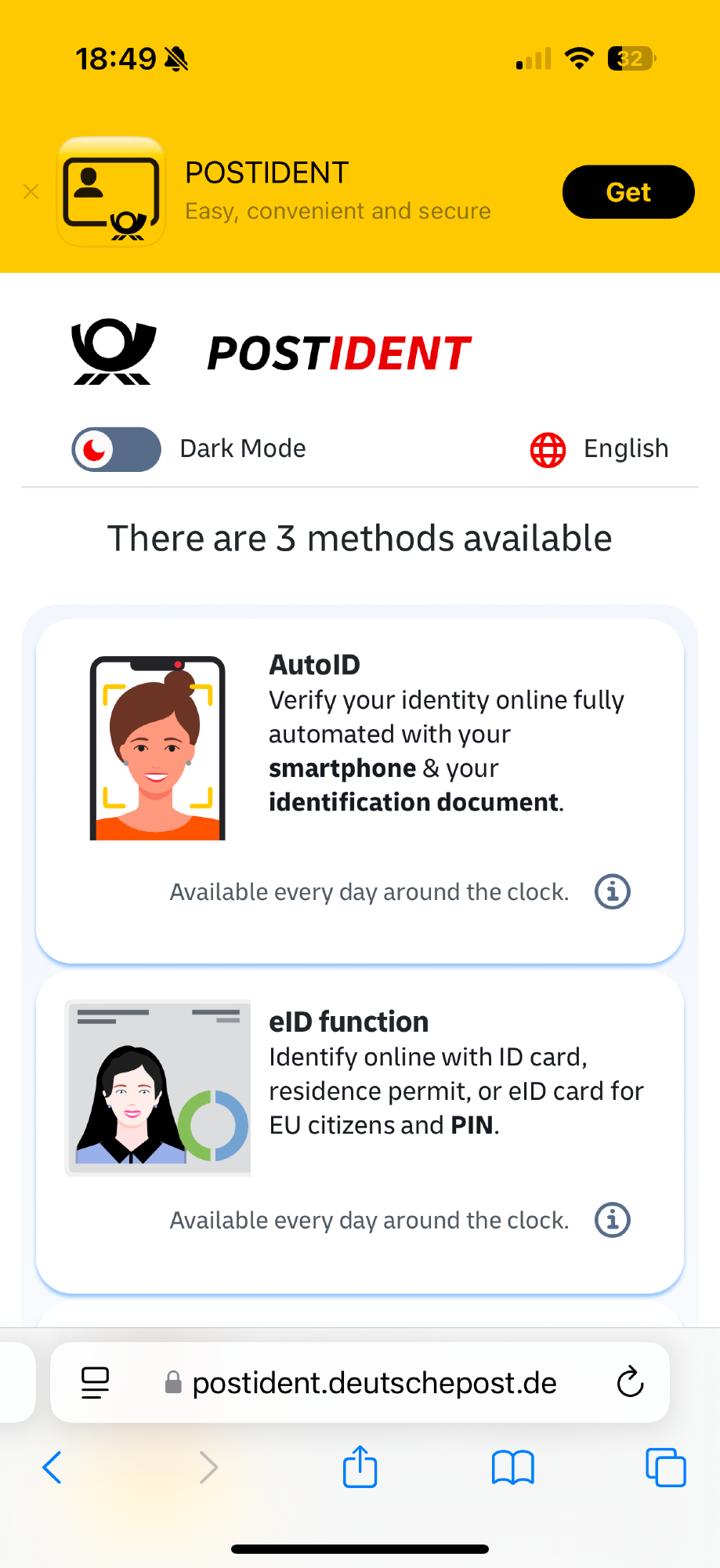This screenshot has width=720, height=1568.
Task: Go back to the previous page
Action: coord(52,1468)
